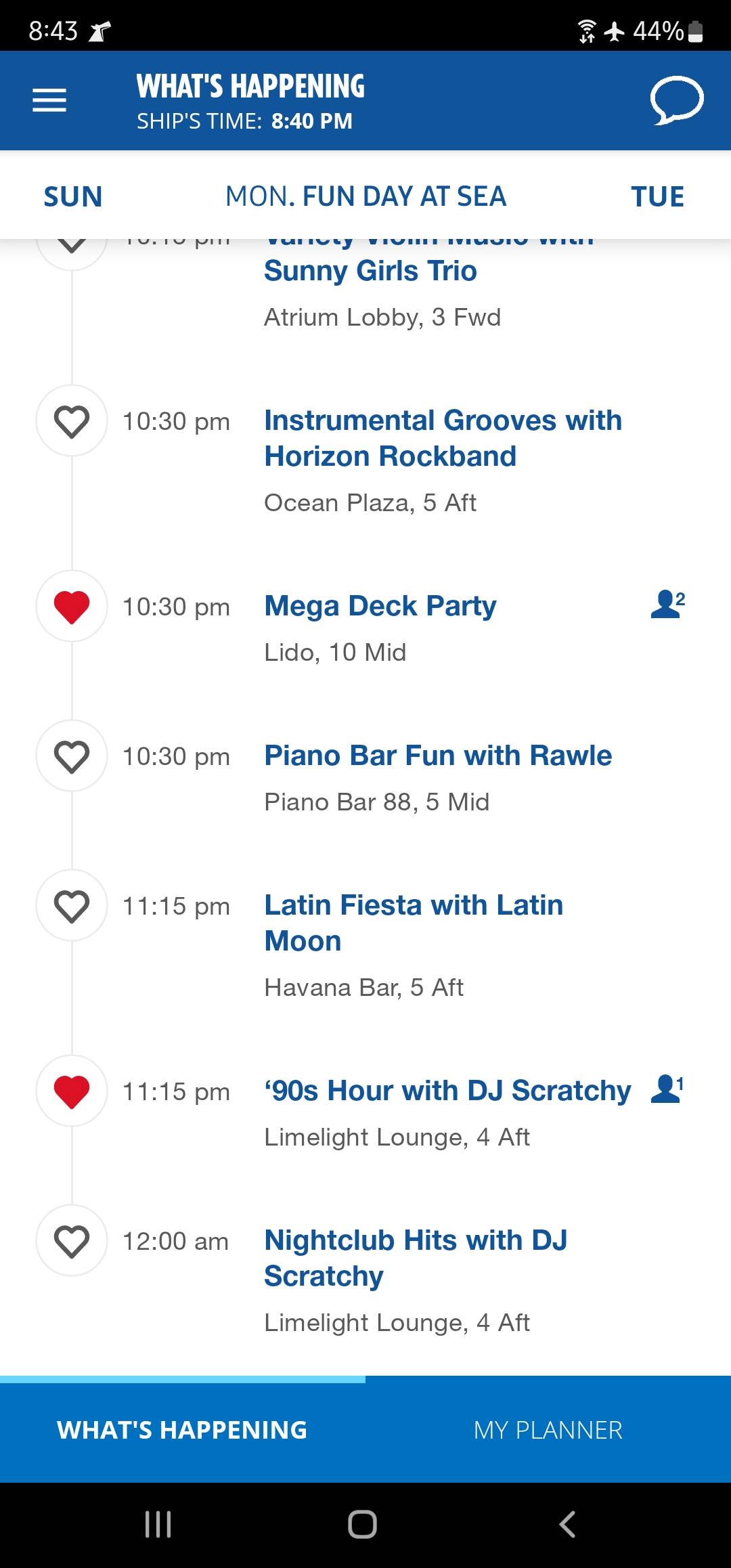
Task: Open the hamburger menu
Action: pyautogui.click(x=49, y=100)
